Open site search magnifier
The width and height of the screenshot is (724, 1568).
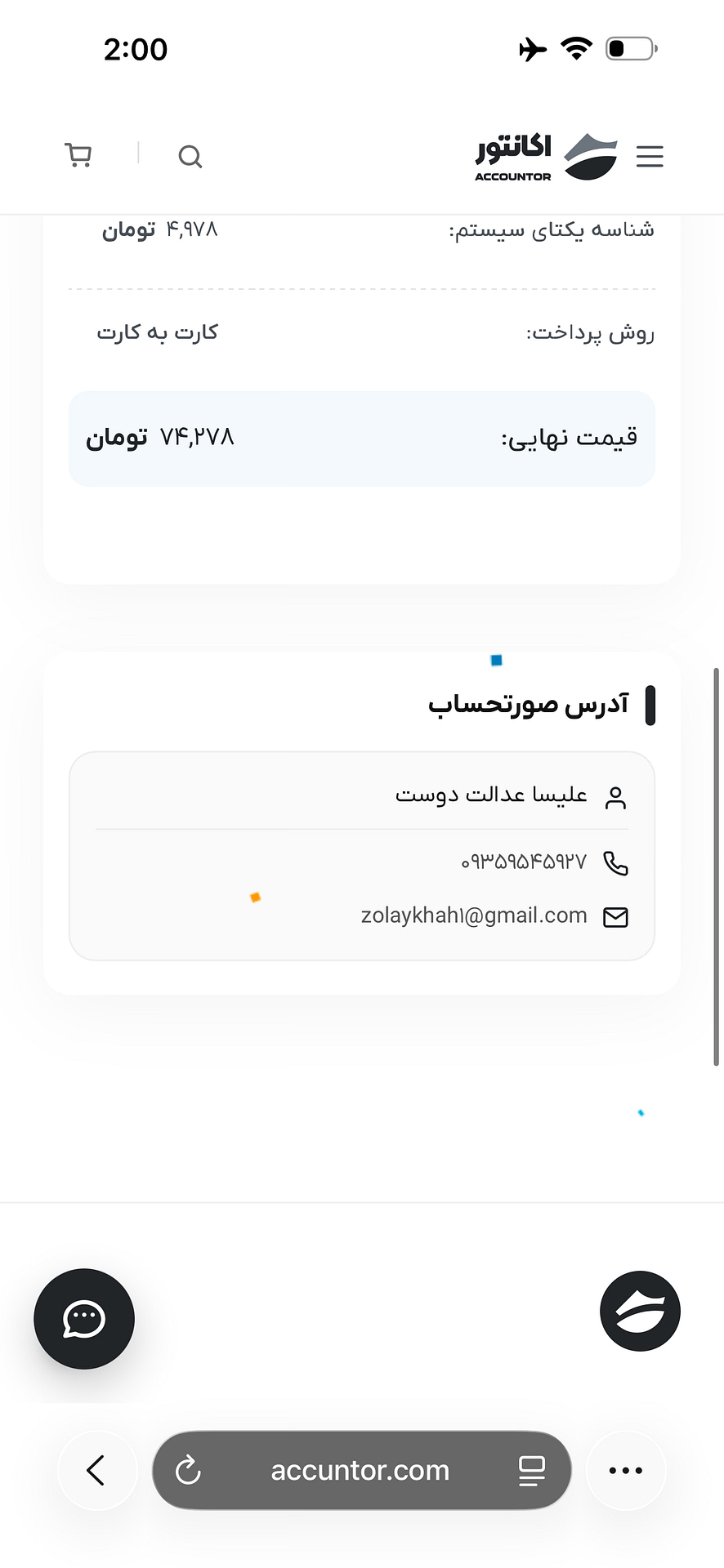coord(190,156)
